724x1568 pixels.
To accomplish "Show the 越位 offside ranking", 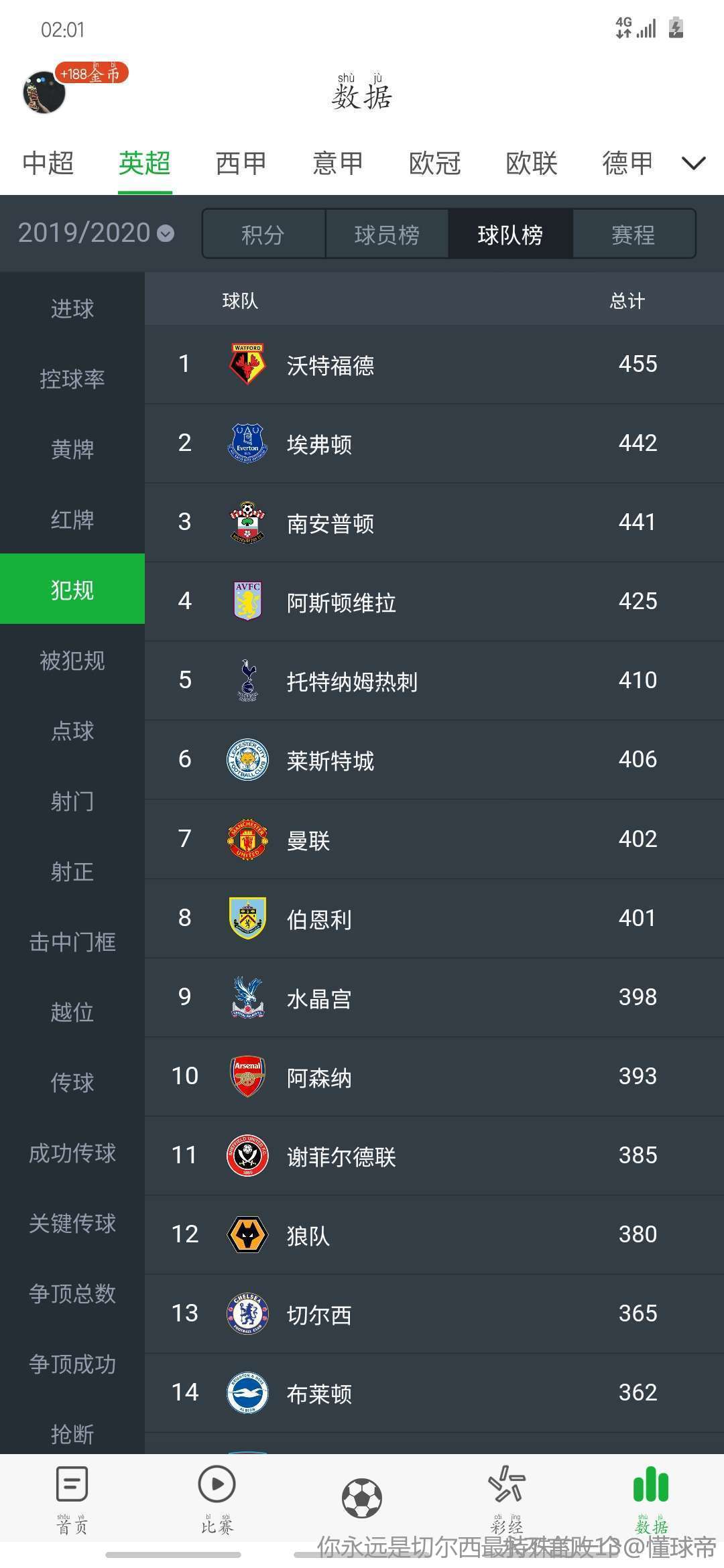I will (x=72, y=1012).
